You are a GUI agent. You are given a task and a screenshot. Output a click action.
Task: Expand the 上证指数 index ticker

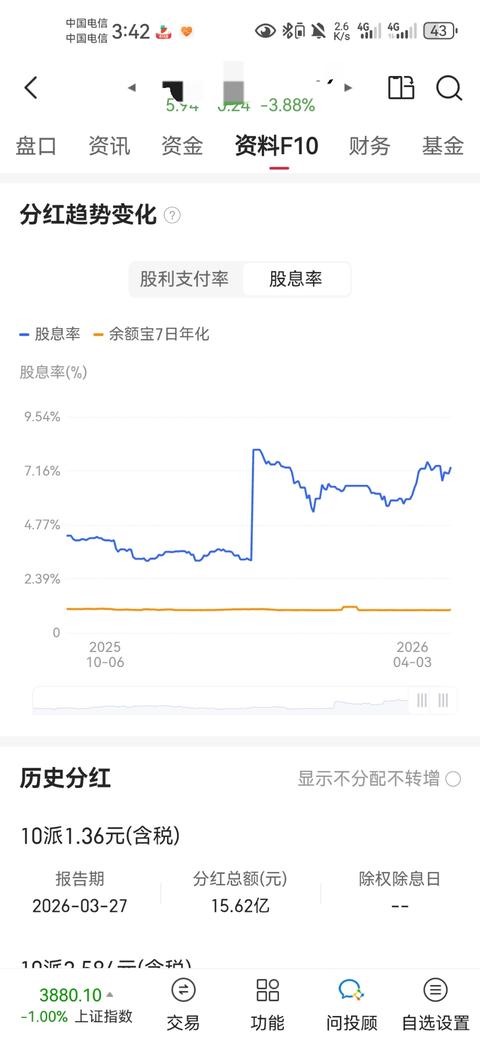pos(76,1005)
